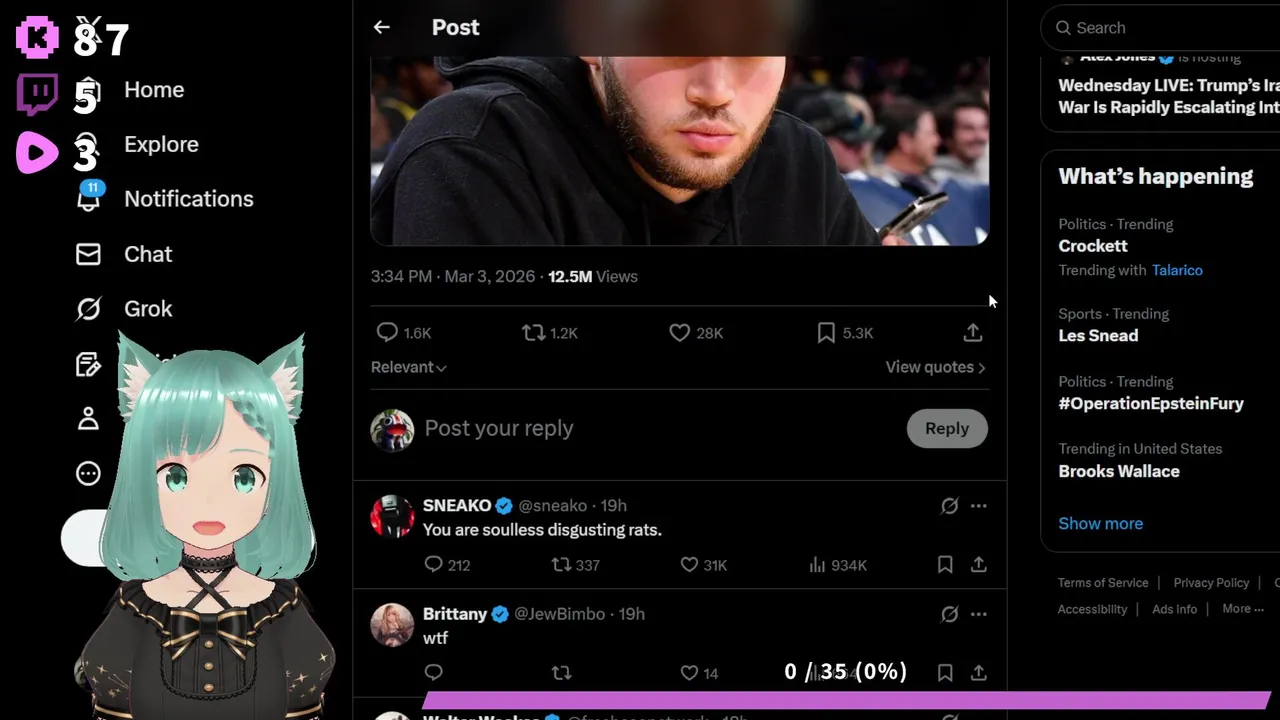This screenshot has height=720, width=1280.
Task: Open View quotes
Action: 935,367
